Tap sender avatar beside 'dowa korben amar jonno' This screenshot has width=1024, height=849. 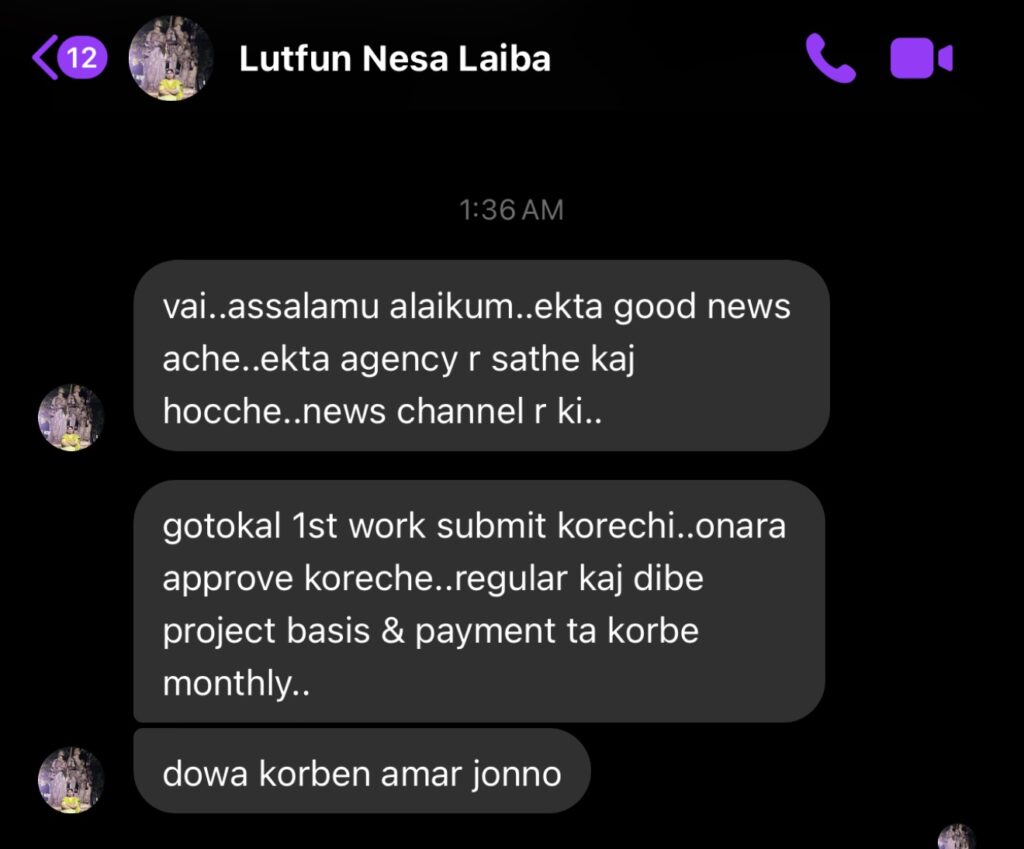point(71,779)
